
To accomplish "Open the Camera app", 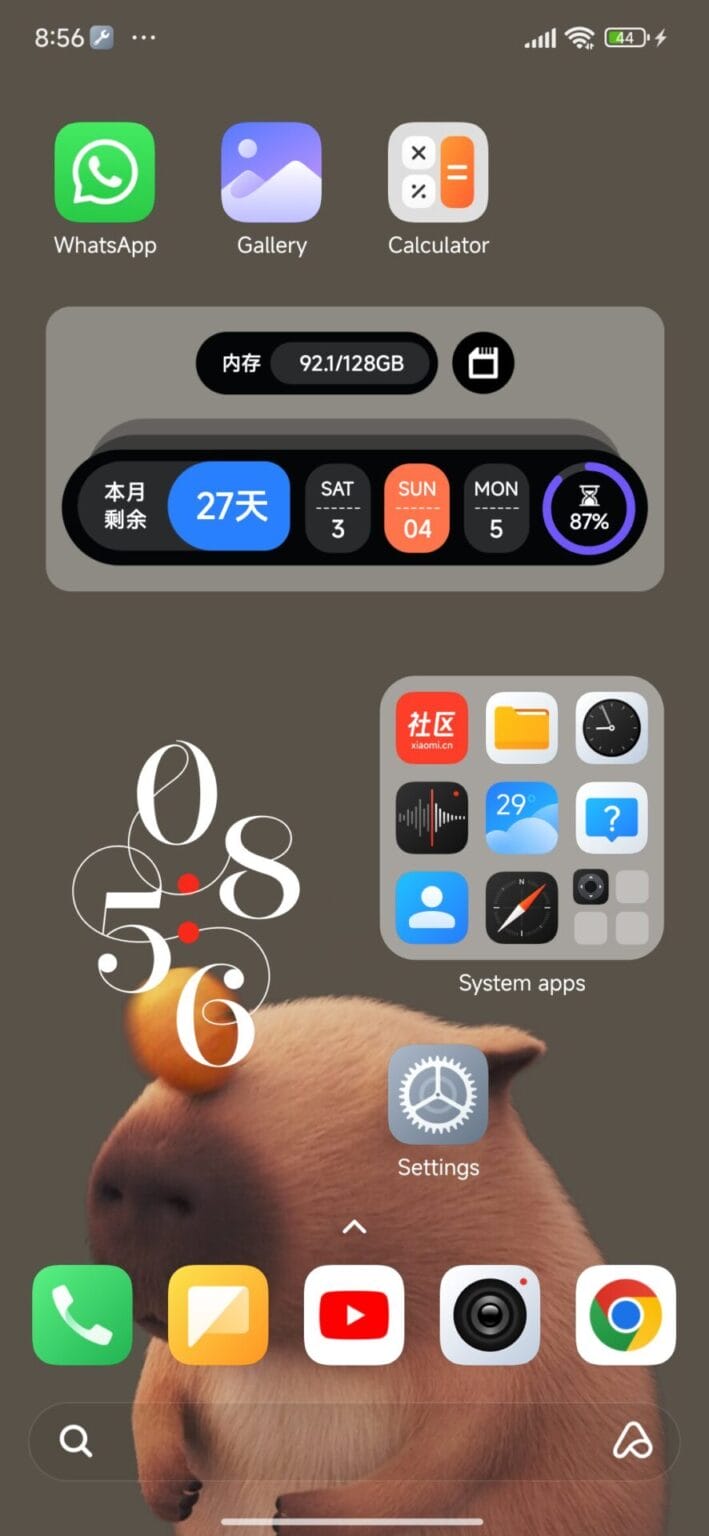I will [x=490, y=1315].
